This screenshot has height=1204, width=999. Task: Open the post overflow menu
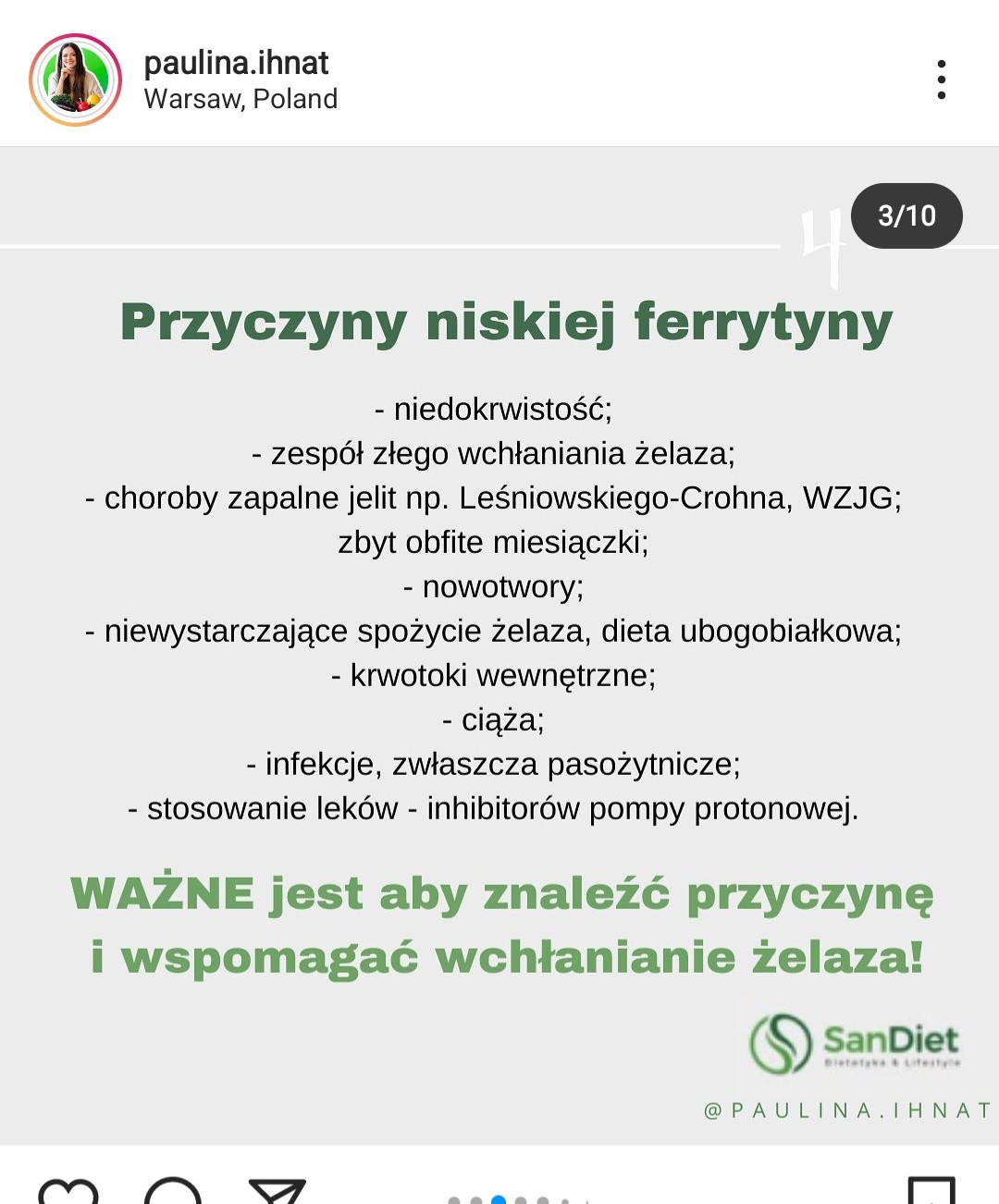click(x=941, y=80)
